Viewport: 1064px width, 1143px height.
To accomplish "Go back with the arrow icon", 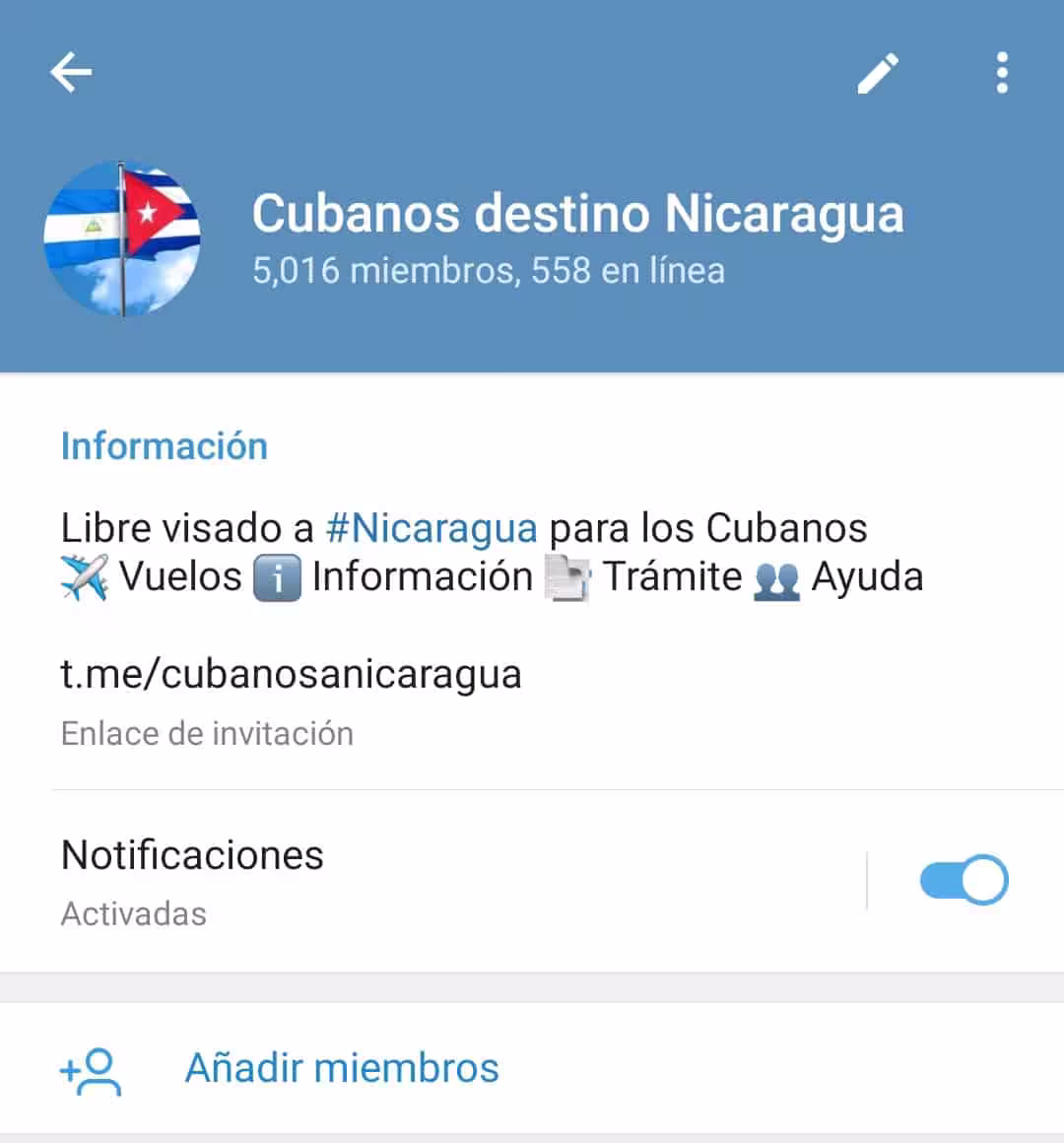I will coord(71,72).
